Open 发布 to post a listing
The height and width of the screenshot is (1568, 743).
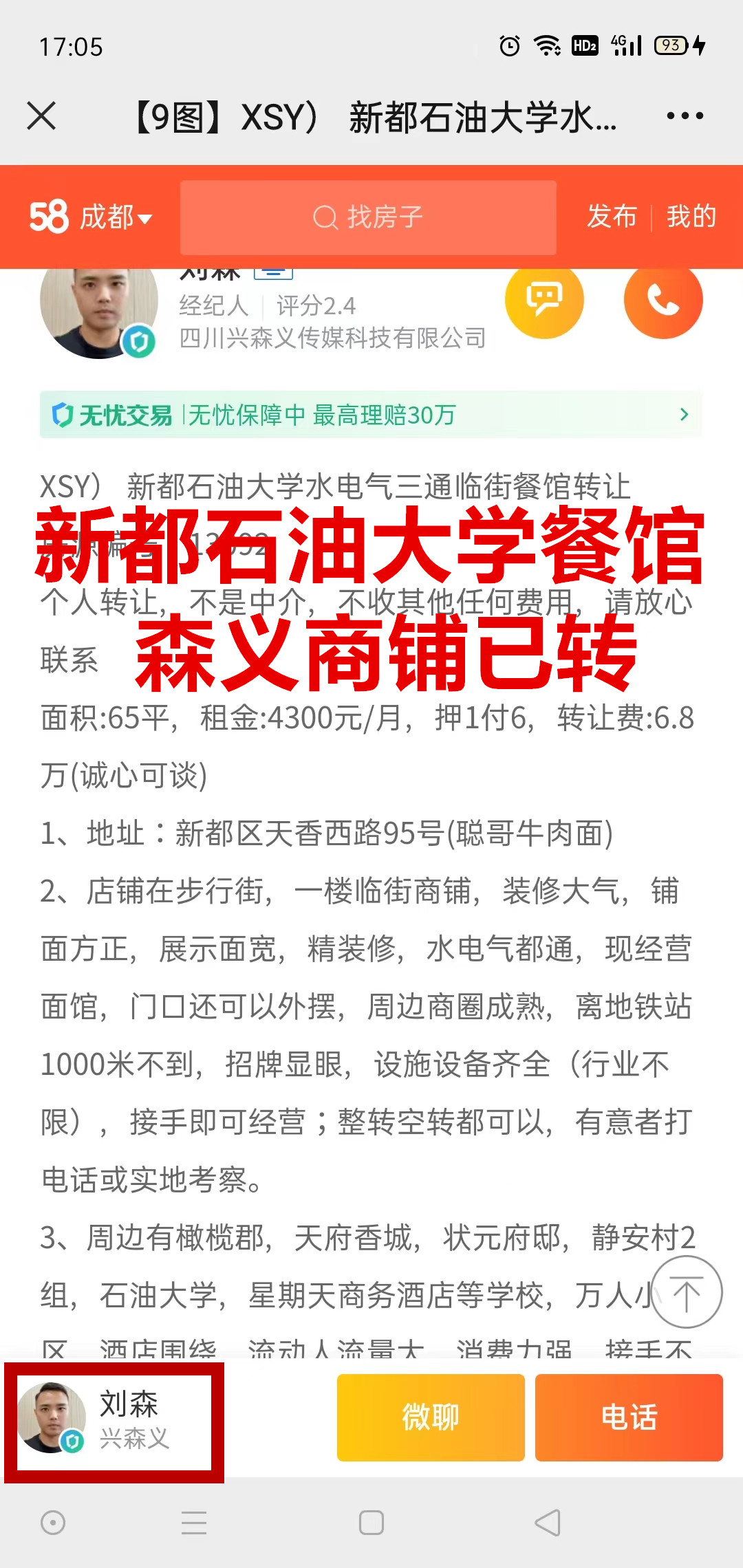(x=612, y=217)
